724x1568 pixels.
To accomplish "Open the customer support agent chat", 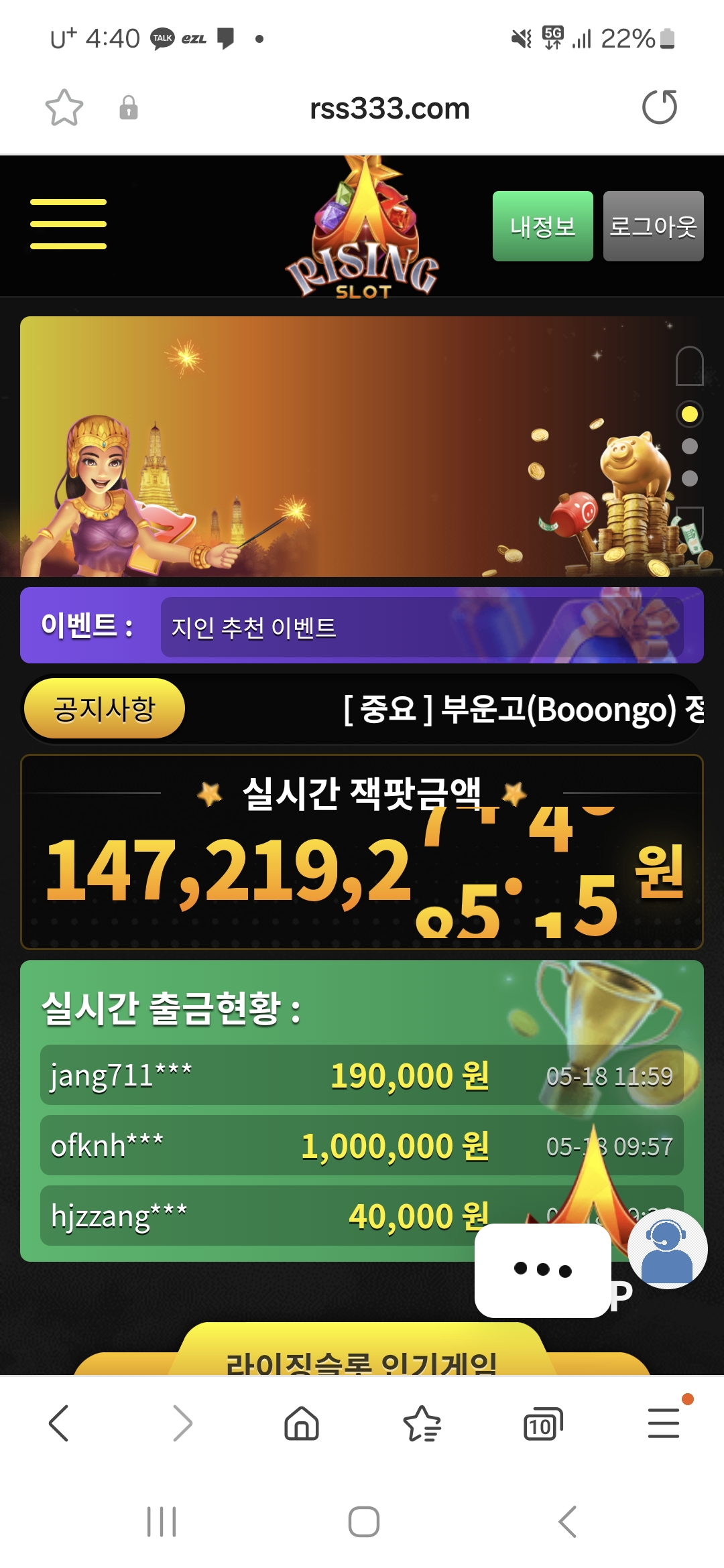I will (x=667, y=1249).
